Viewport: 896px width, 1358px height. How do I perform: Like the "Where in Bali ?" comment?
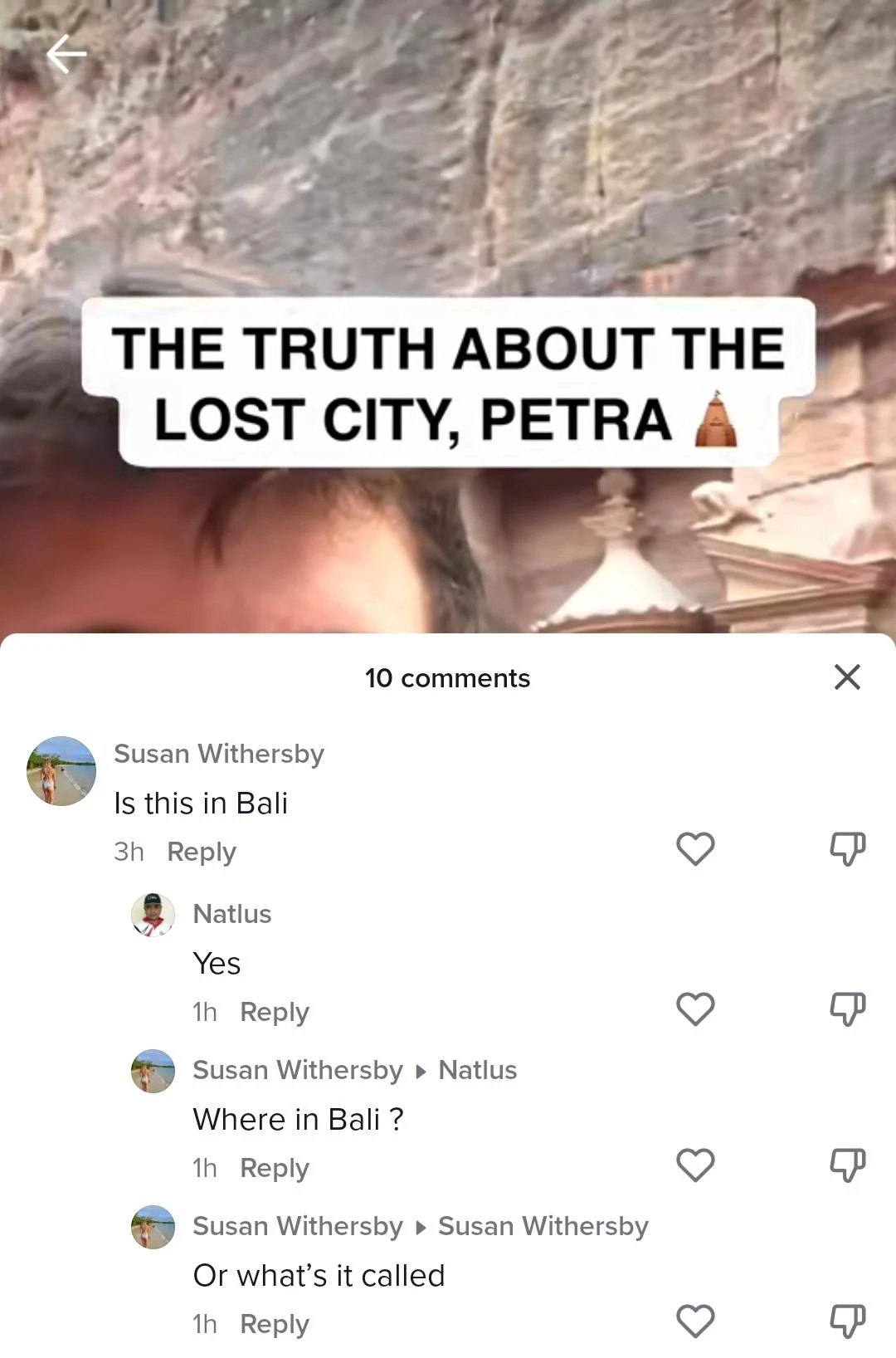pos(695,1165)
